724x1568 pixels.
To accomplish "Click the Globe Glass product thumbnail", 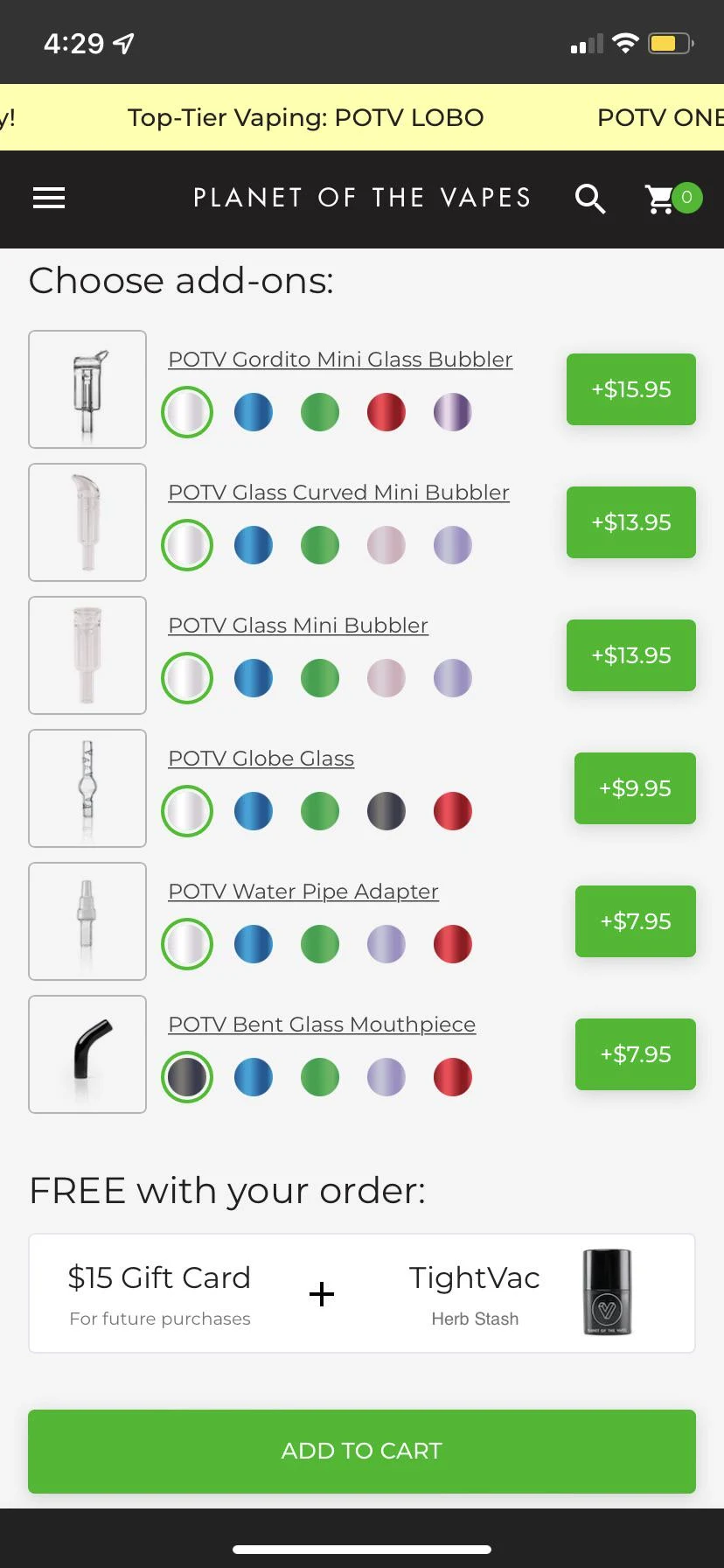I will (87, 787).
